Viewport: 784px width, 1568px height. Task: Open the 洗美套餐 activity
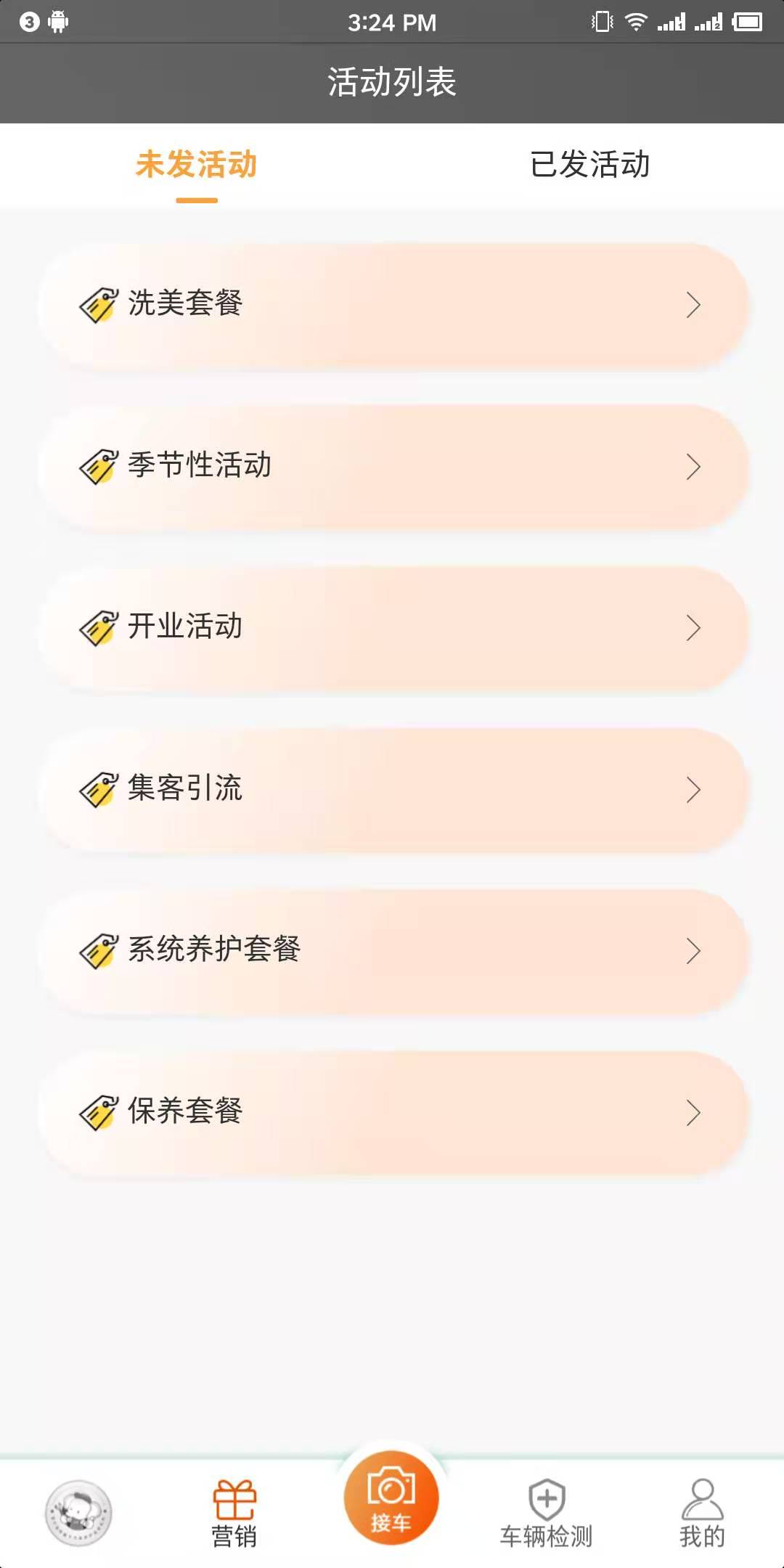coord(393,305)
